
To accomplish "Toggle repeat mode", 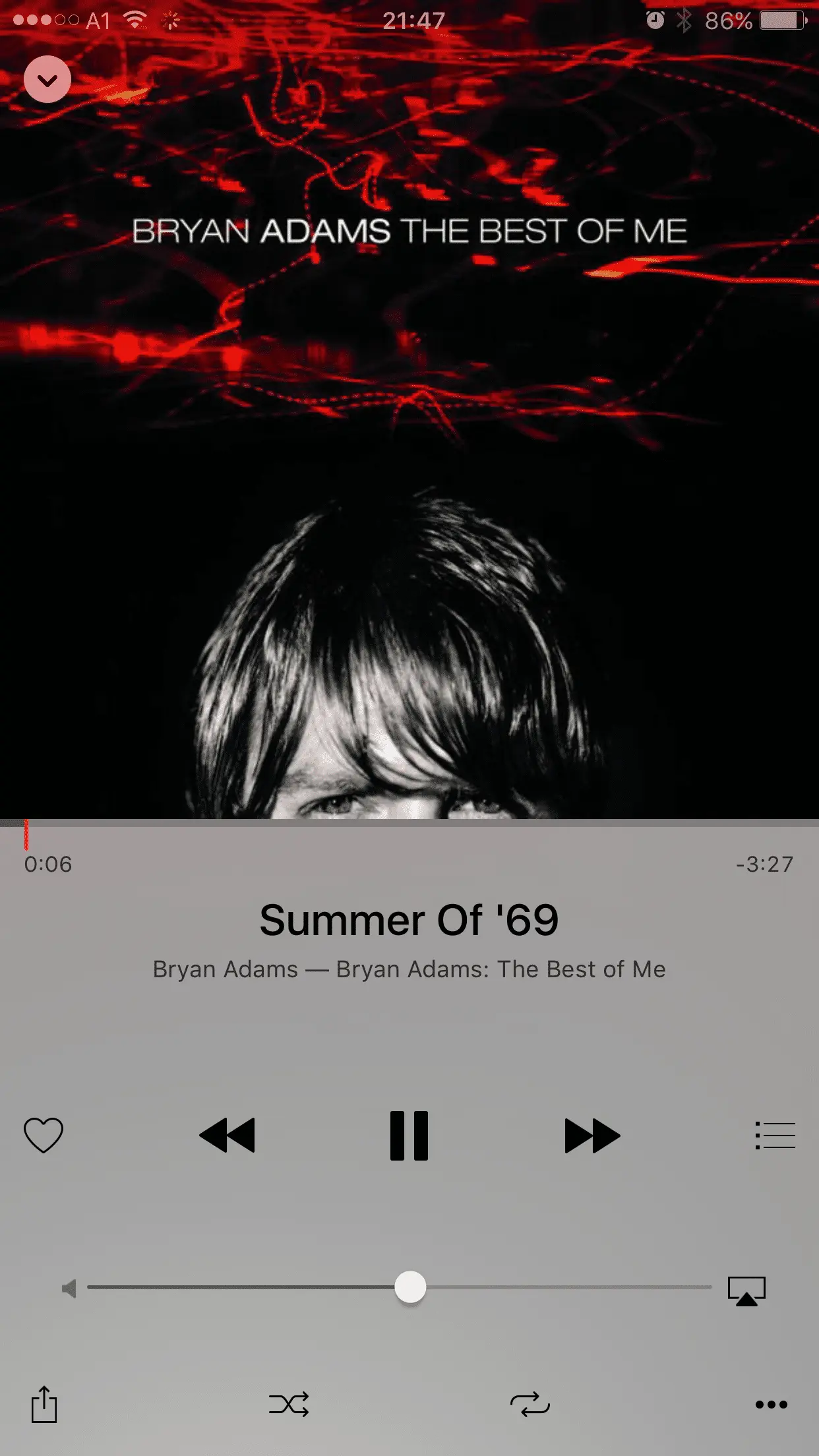I will tap(530, 1405).
